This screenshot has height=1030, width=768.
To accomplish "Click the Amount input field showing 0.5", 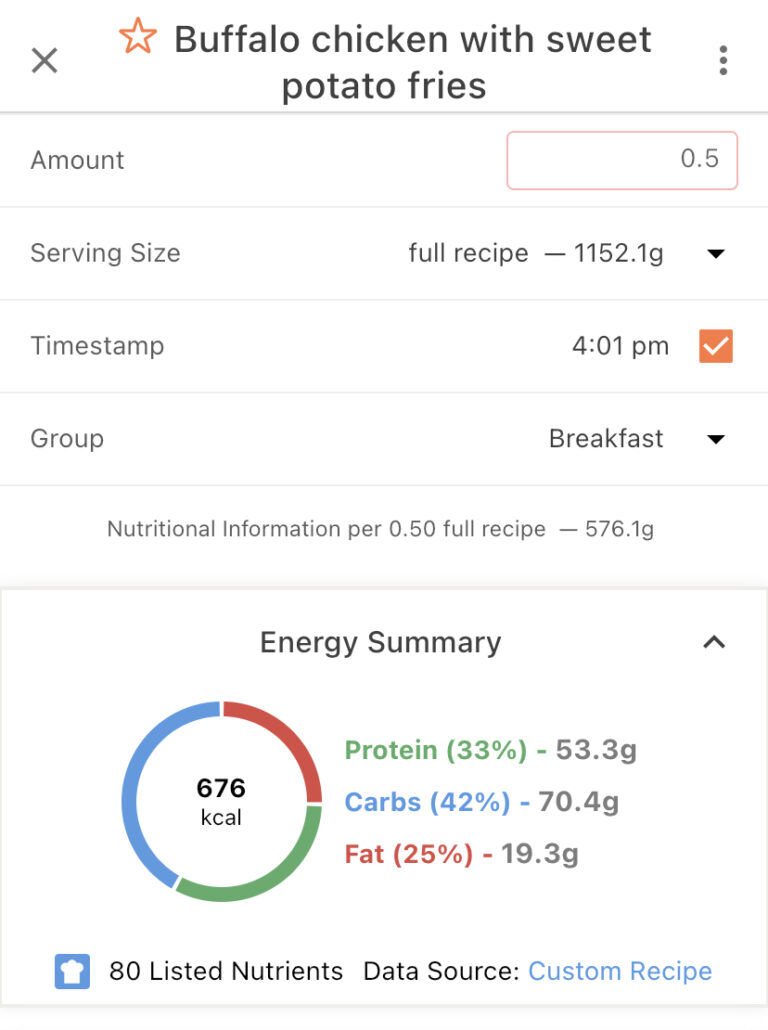I will pyautogui.click(x=621, y=160).
